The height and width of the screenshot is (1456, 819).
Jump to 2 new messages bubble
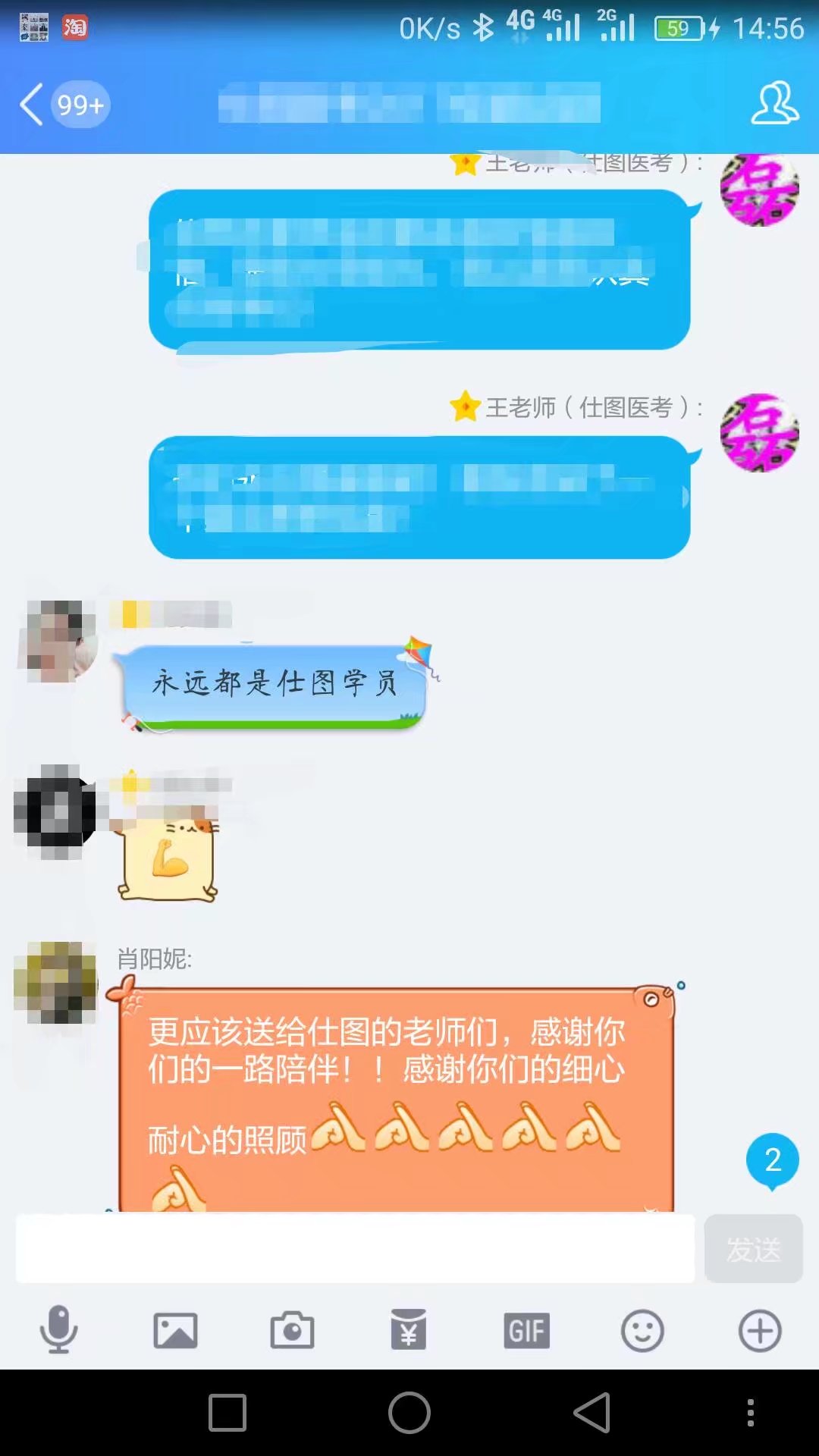click(x=772, y=1160)
